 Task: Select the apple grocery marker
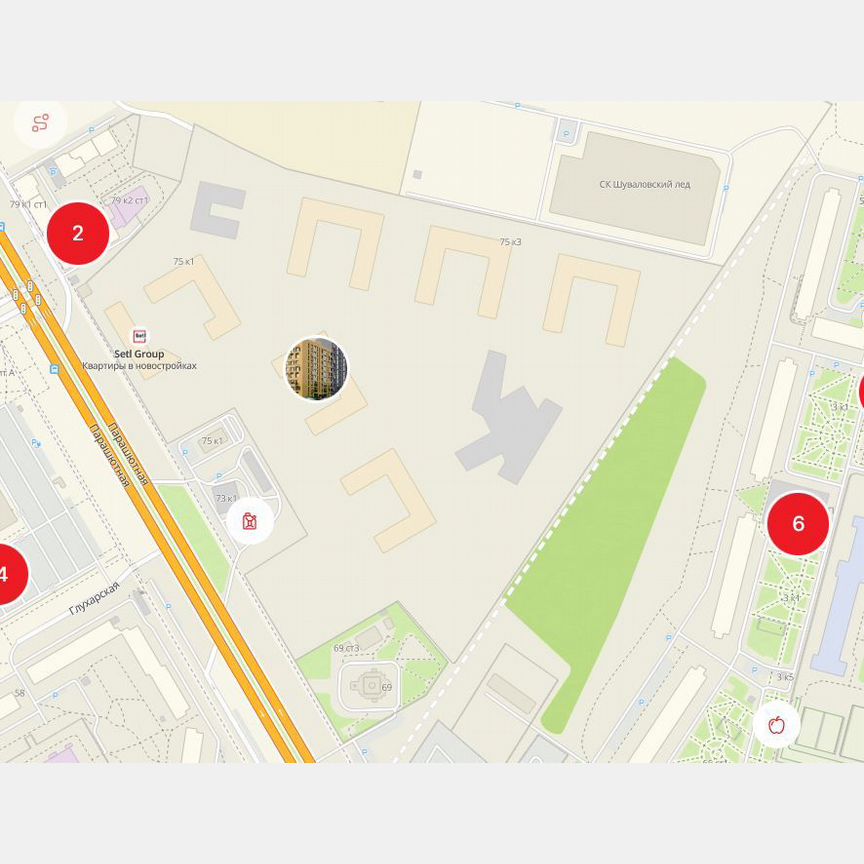coord(777,723)
